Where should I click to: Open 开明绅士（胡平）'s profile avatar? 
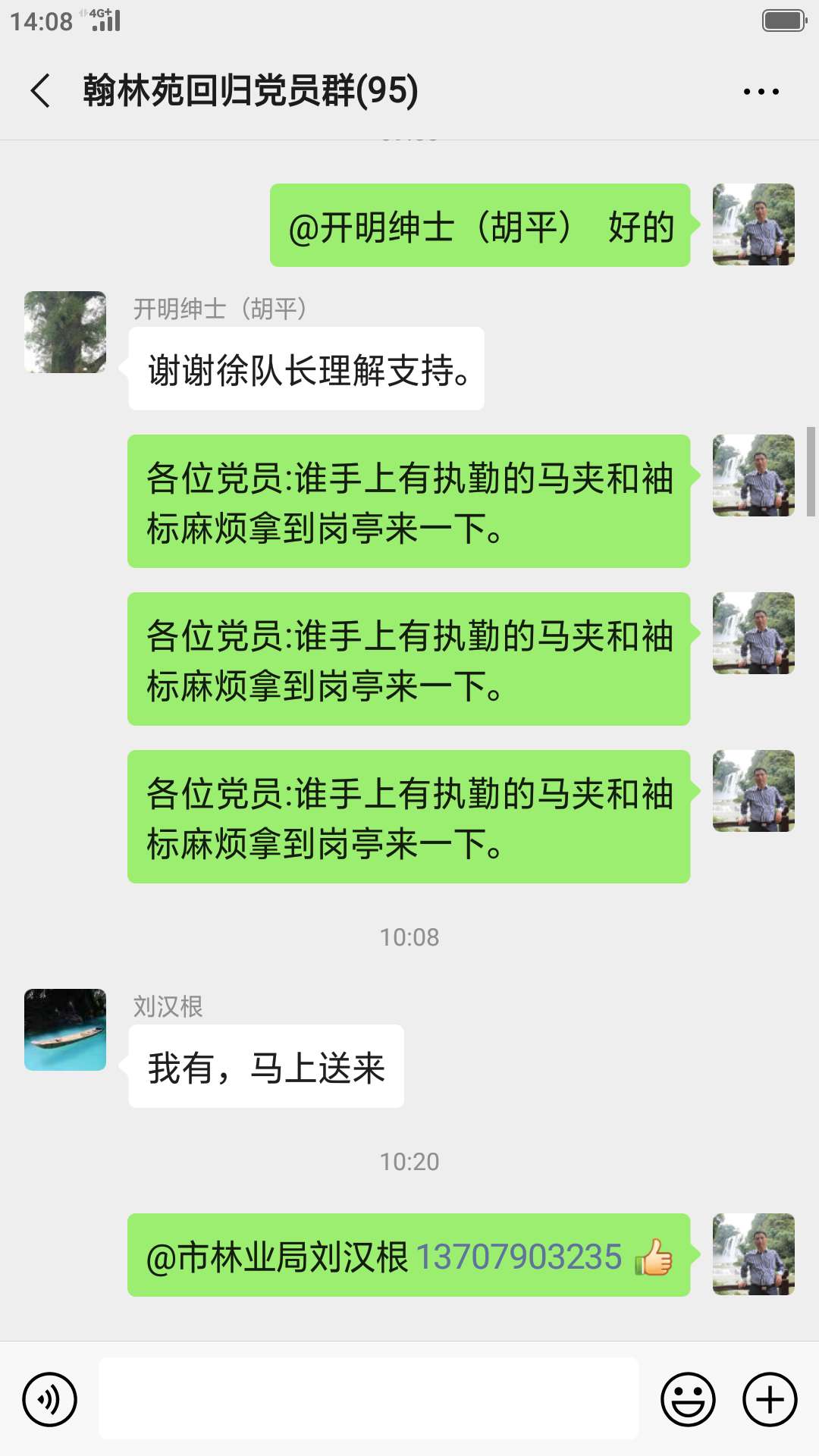[x=65, y=332]
